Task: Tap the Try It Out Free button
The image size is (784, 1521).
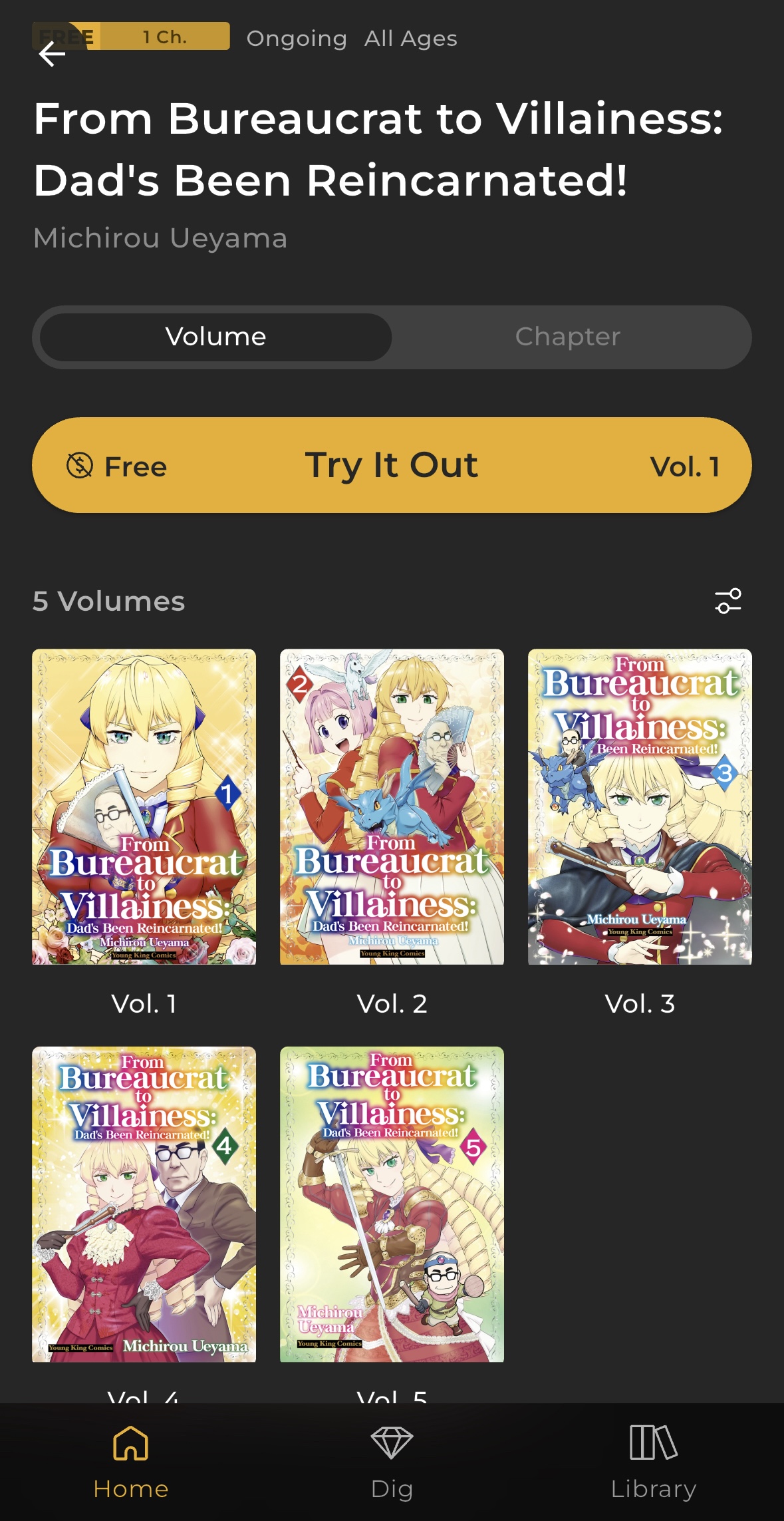Action: (x=392, y=465)
